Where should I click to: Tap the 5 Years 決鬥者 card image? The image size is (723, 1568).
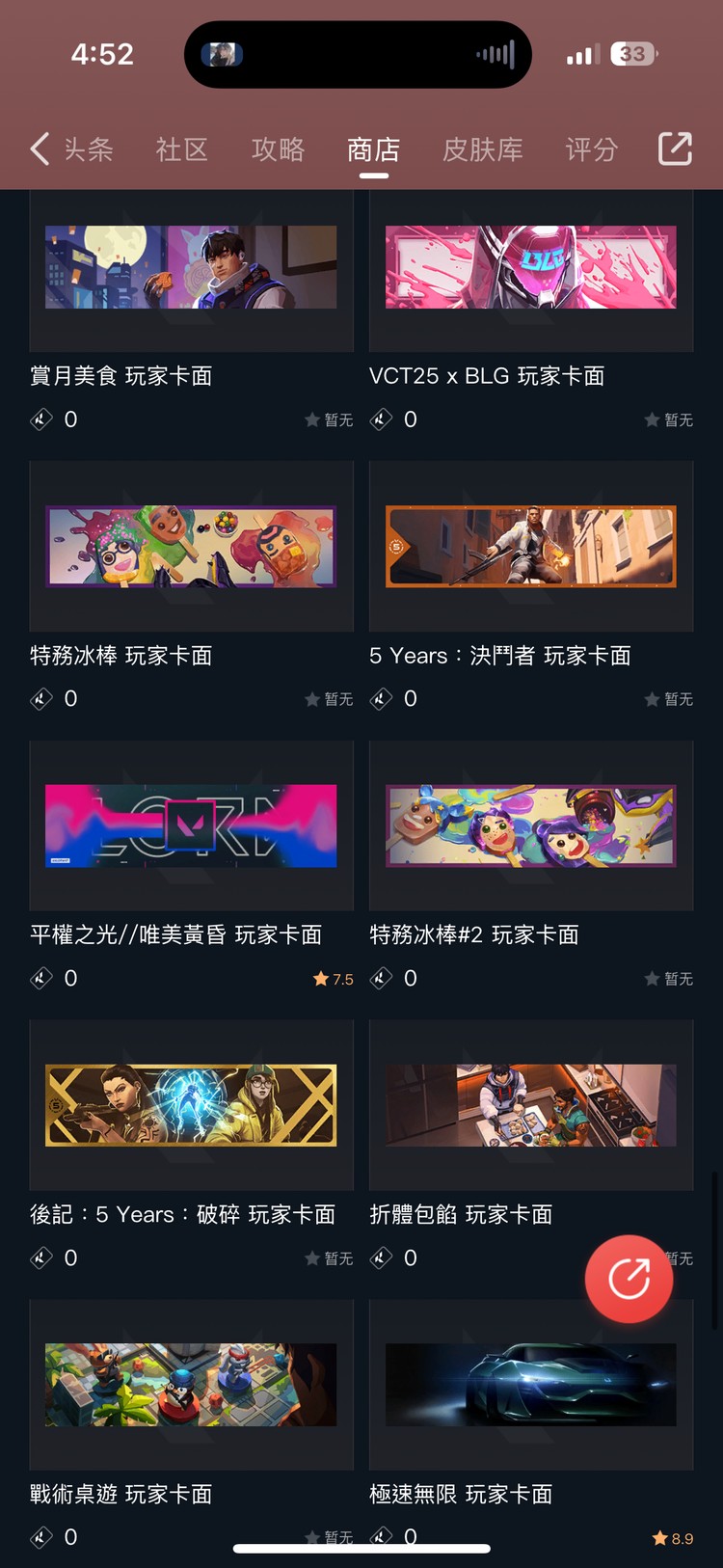pos(531,547)
